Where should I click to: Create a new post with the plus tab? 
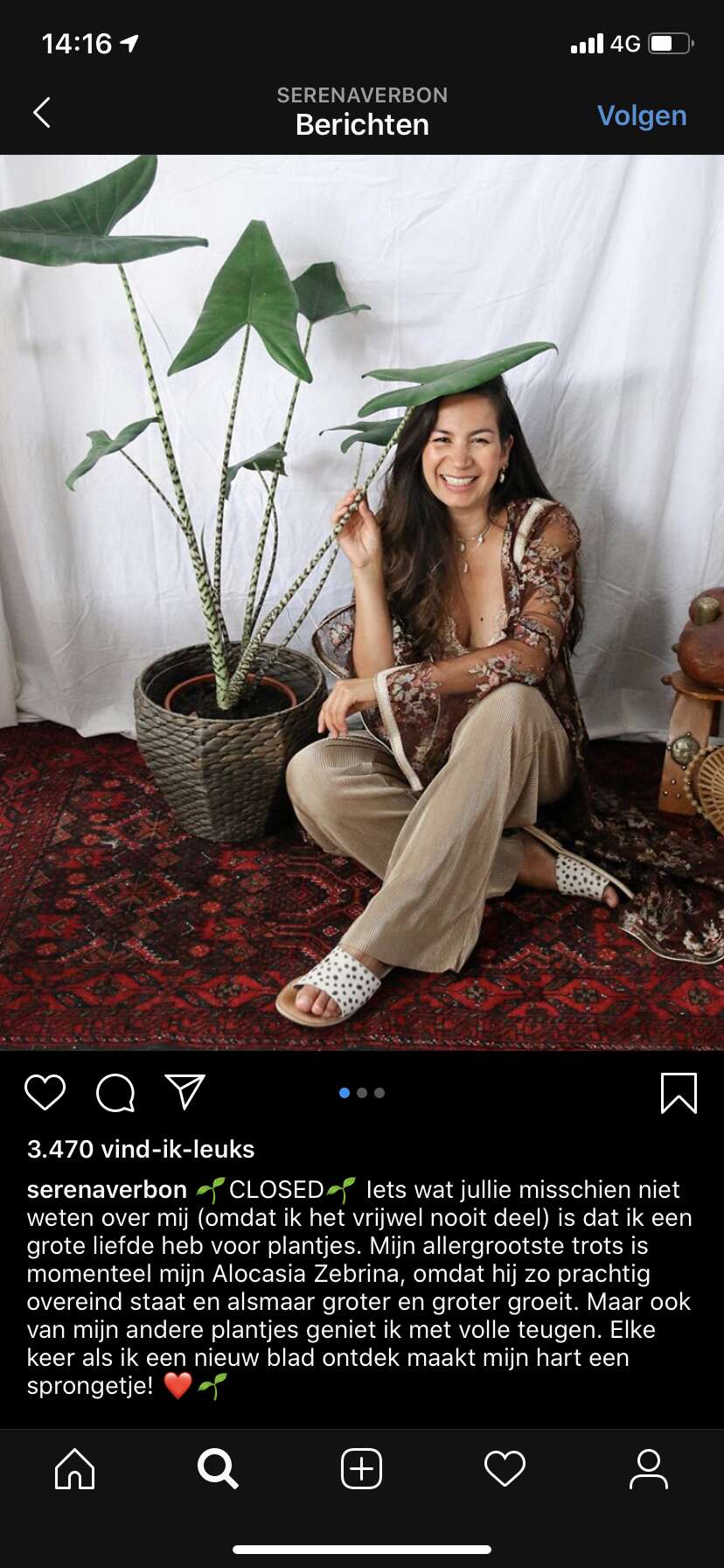pos(361,1469)
